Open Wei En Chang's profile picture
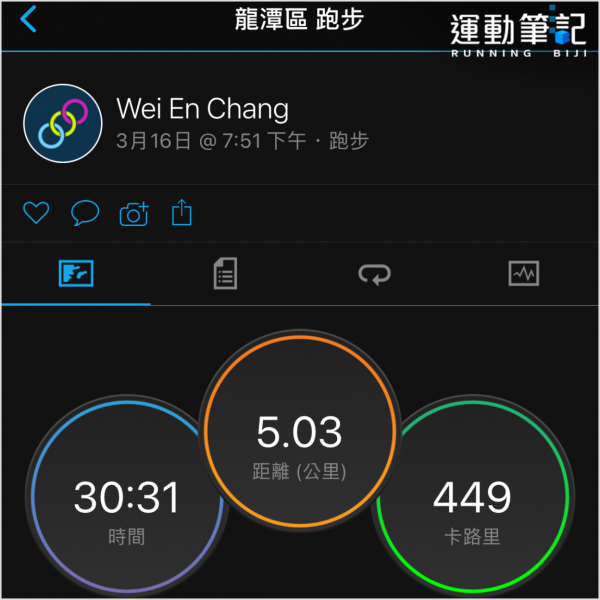 62,124
